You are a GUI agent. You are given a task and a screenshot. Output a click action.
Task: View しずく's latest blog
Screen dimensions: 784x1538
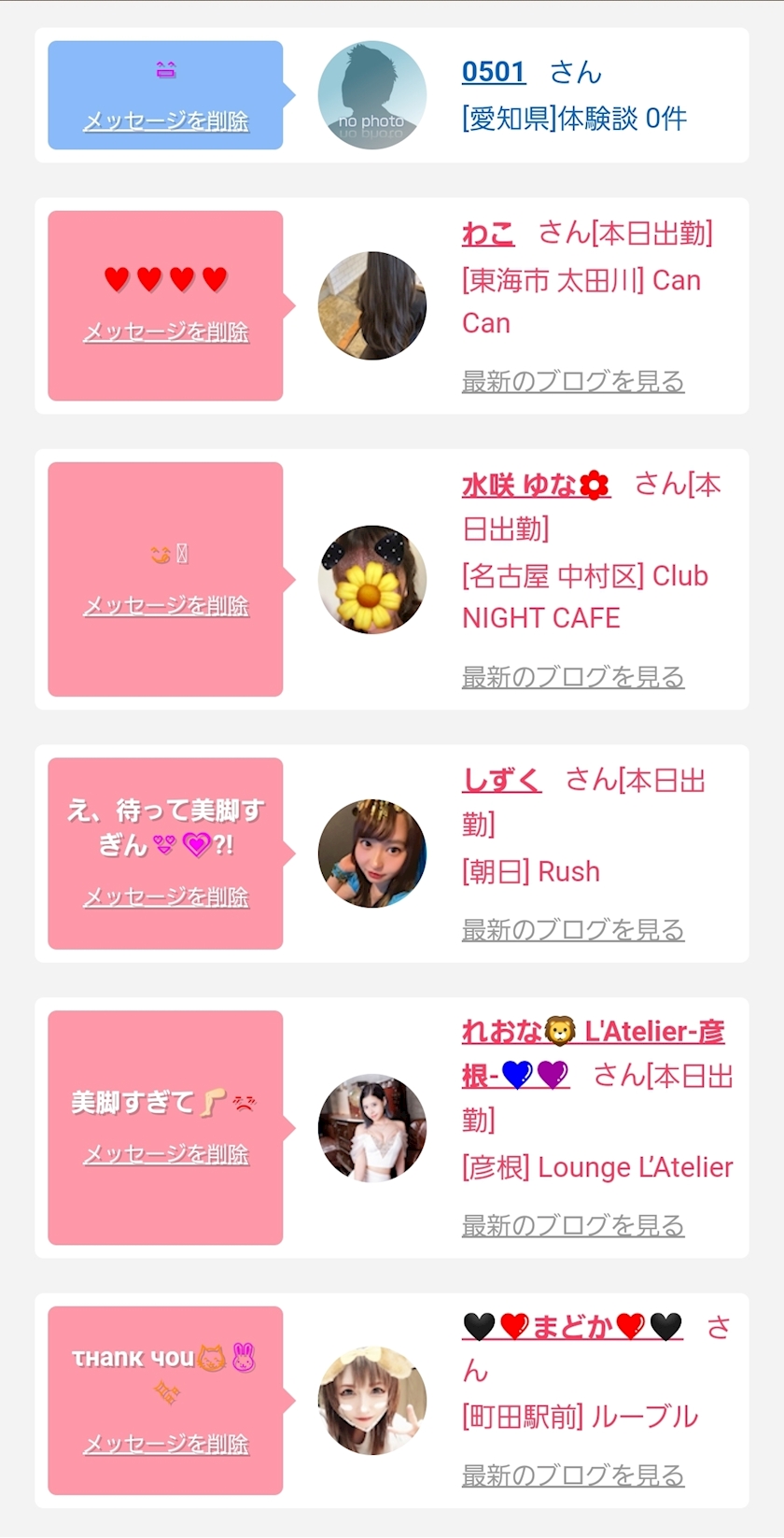click(x=573, y=930)
